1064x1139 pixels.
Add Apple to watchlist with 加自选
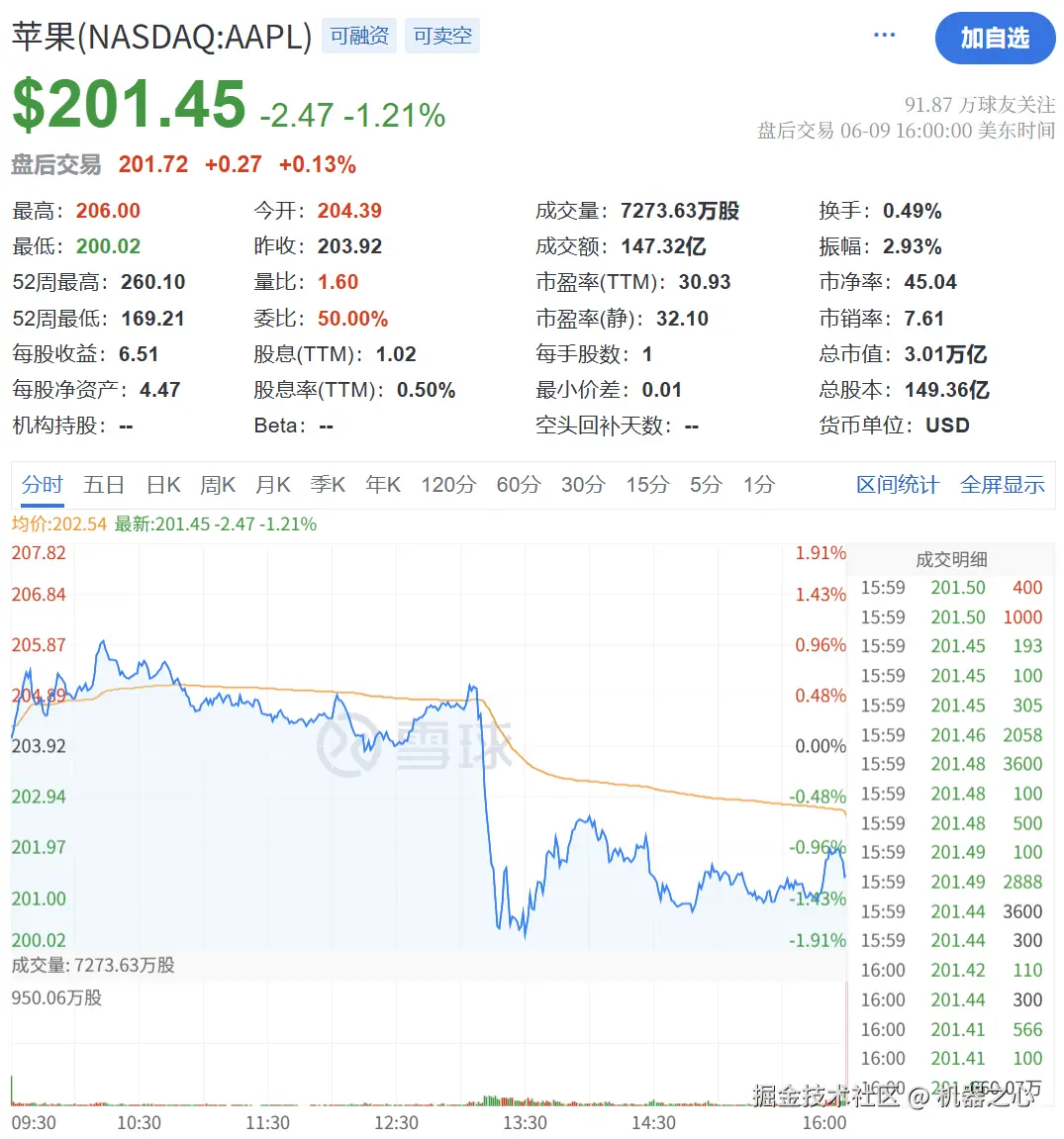[x=995, y=39]
